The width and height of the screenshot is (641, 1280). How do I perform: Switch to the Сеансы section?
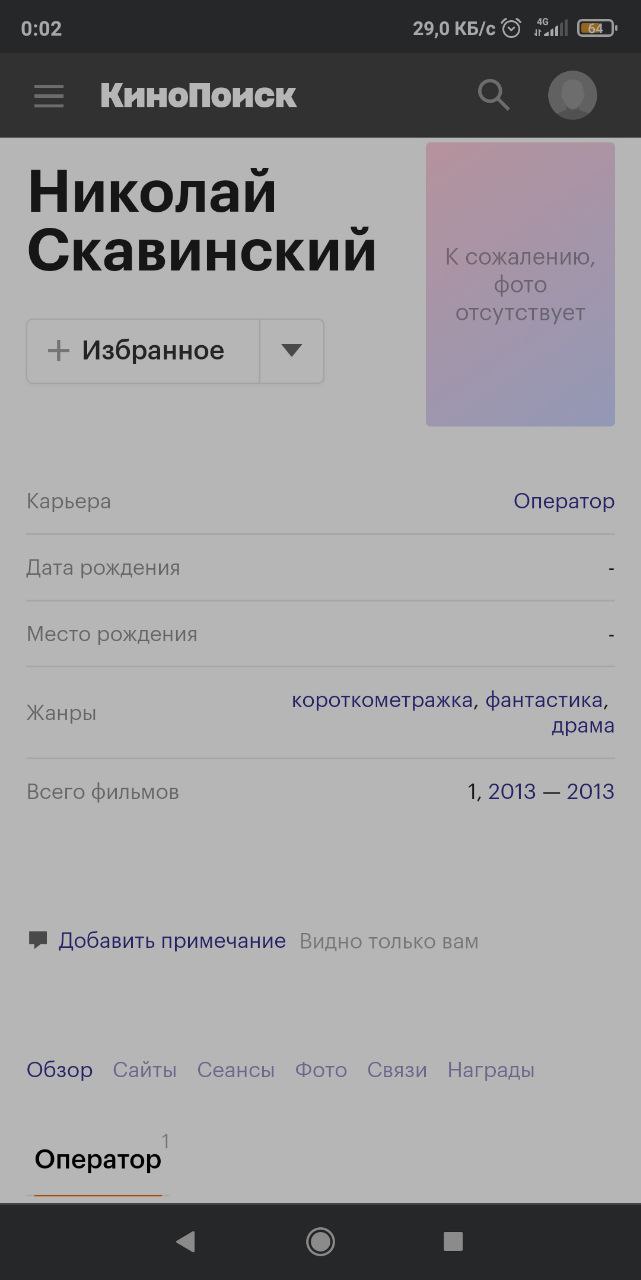point(235,1070)
